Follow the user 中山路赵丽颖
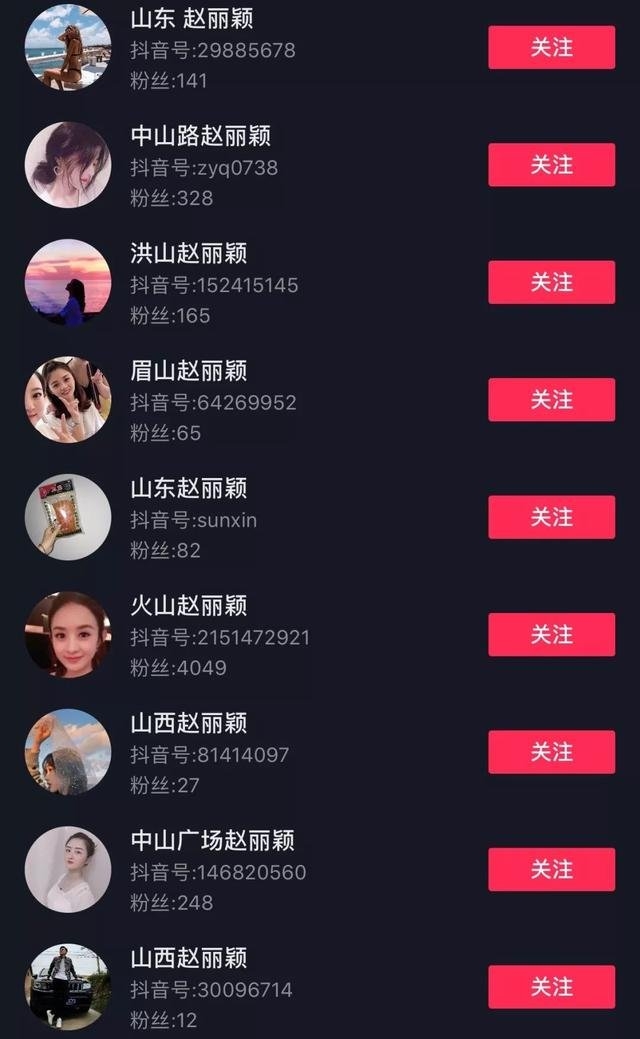The height and width of the screenshot is (1039, 640). point(551,165)
